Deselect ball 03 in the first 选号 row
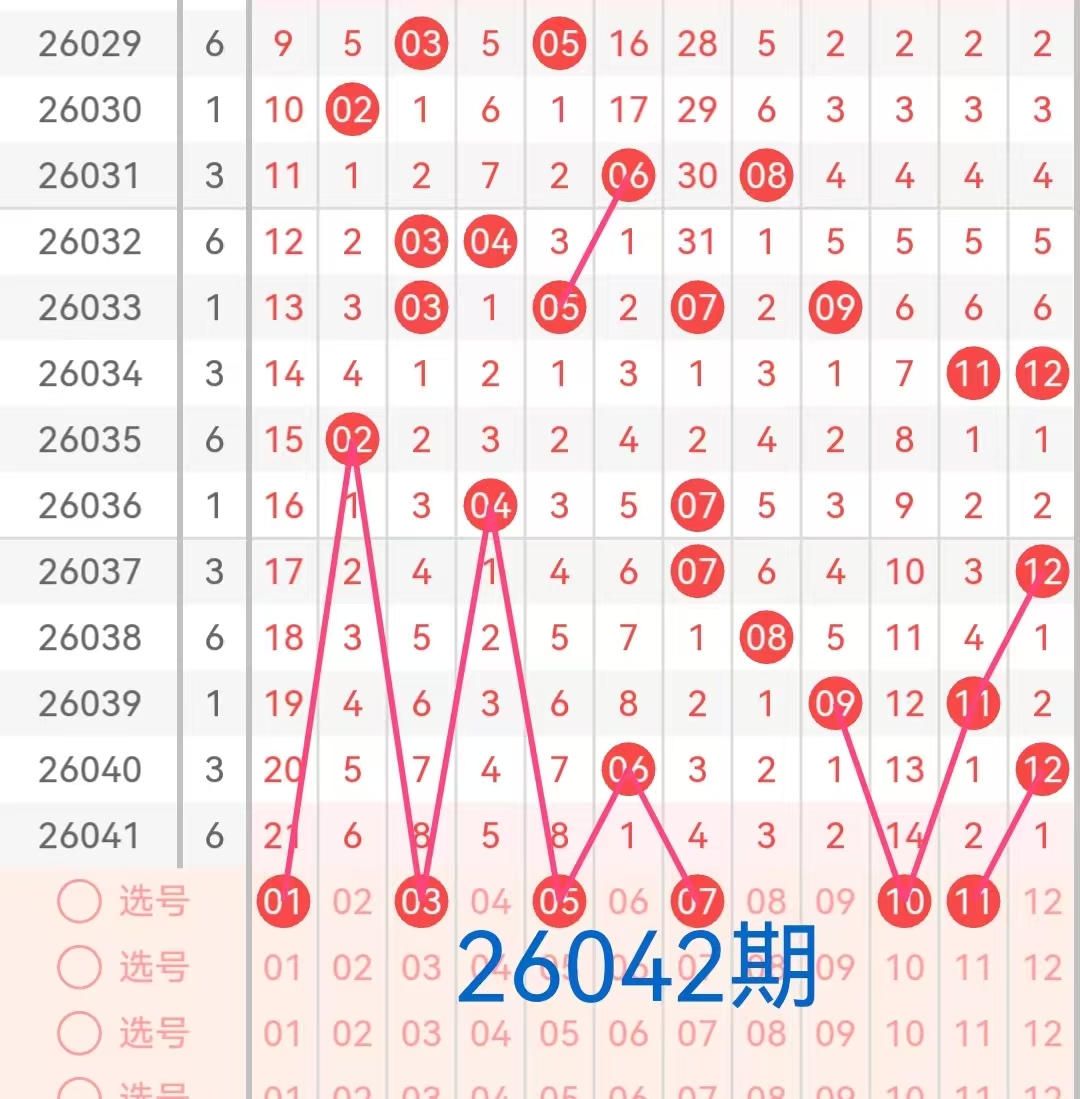The width and height of the screenshot is (1080, 1099). (421, 902)
